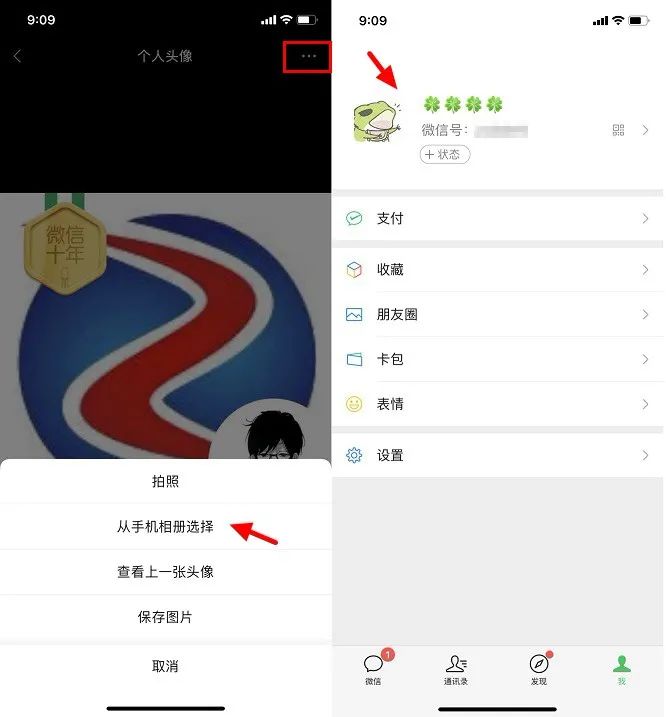The width and height of the screenshot is (666, 717).
Task: Open my QR code icon
Action: [618, 130]
